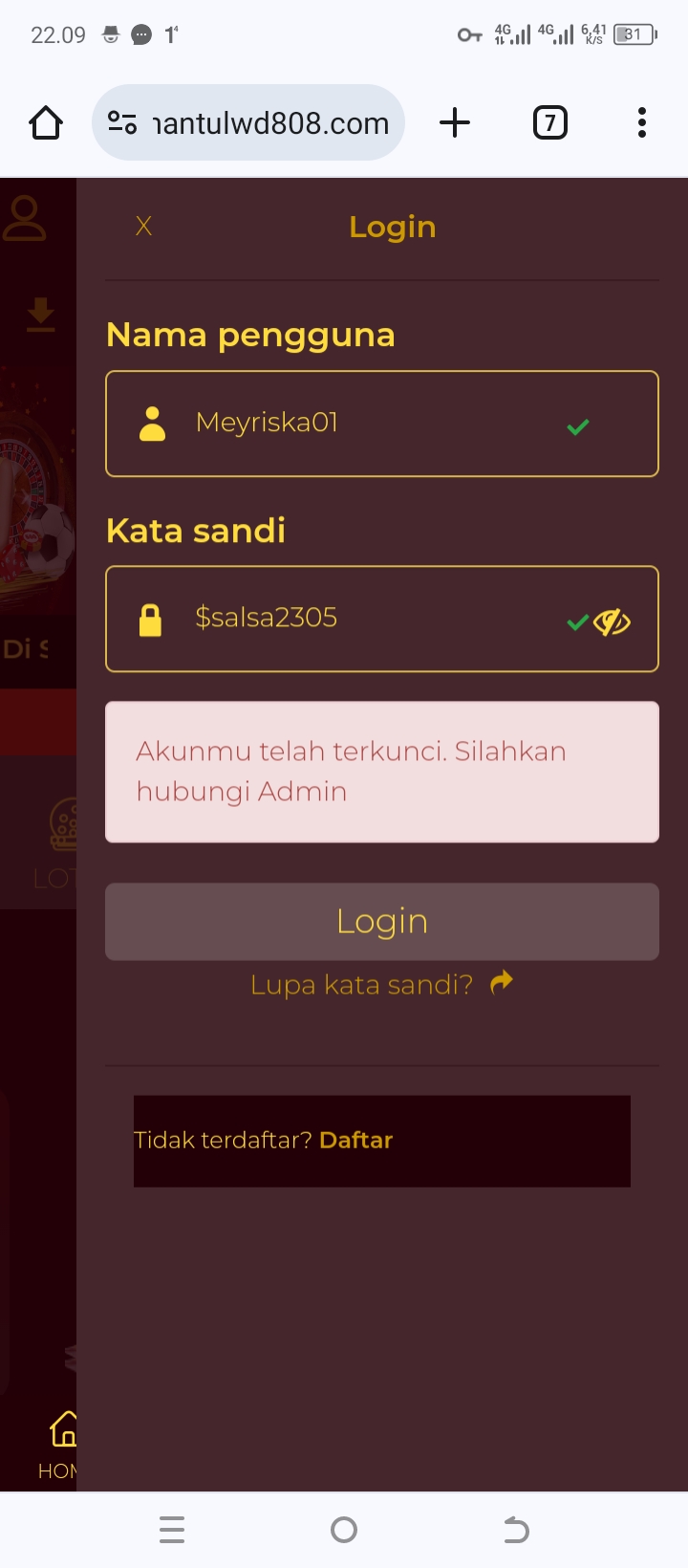
Task: Go to the browser home page
Action: pyautogui.click(x=46, y=123)
